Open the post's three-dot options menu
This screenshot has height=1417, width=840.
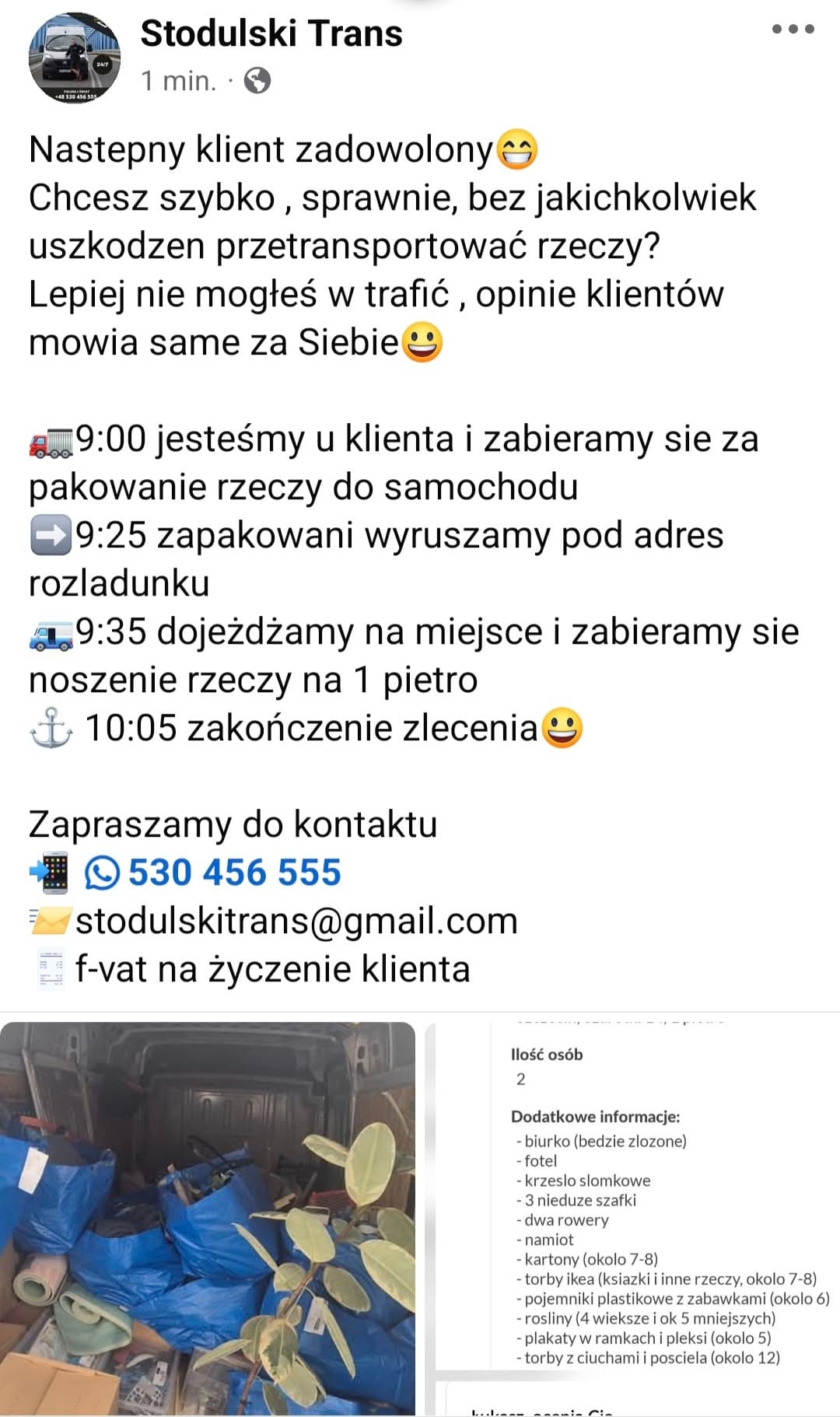coord(793,30)
